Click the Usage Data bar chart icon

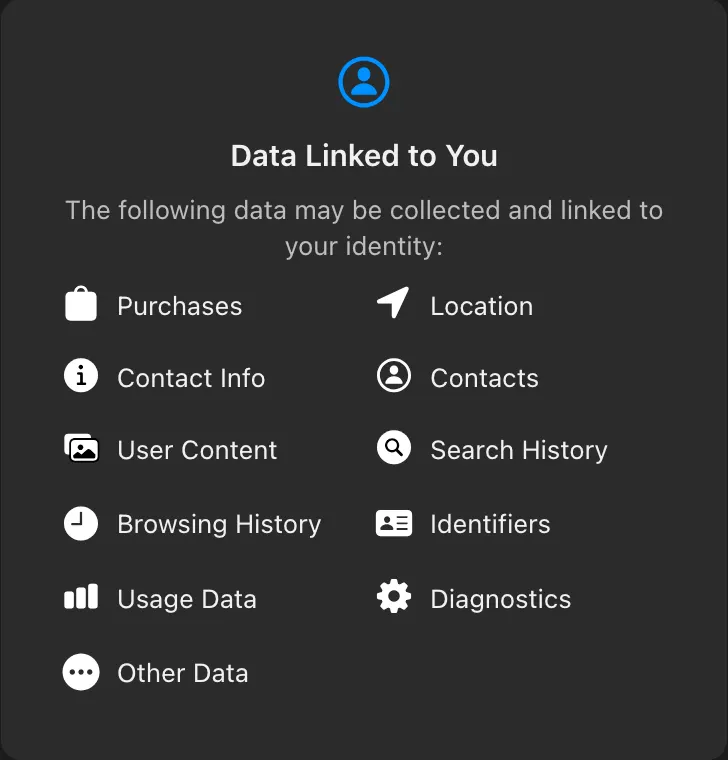pyautogui.click(x=80, y=598)
